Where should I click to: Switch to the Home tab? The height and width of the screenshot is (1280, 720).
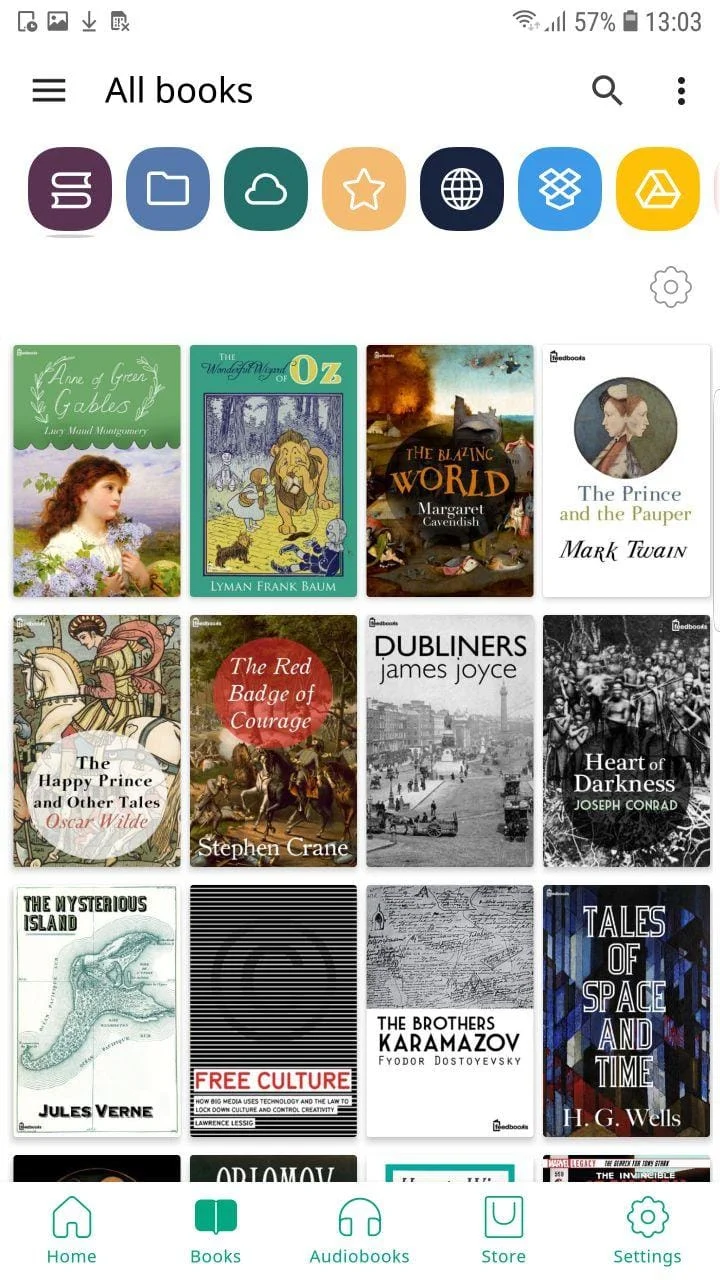tap(72, 1232)
